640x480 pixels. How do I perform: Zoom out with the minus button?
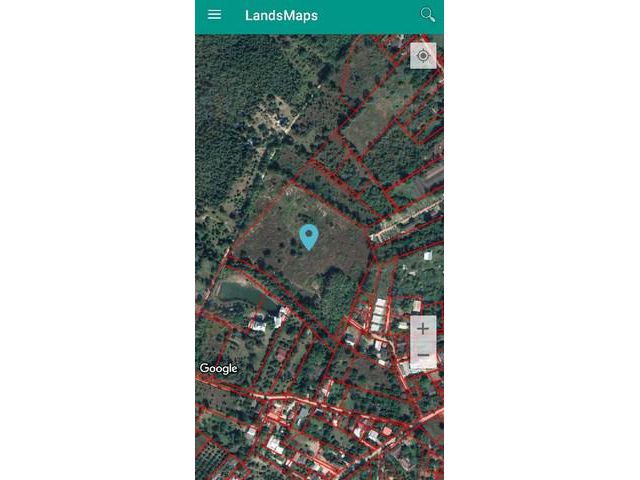pos(423,355)
